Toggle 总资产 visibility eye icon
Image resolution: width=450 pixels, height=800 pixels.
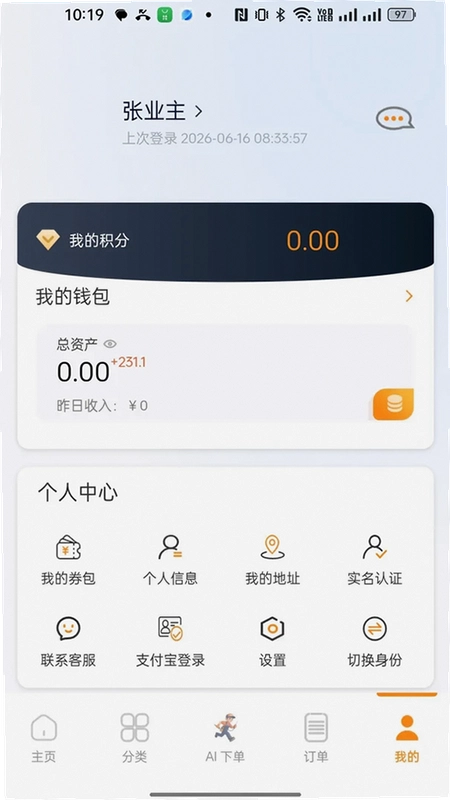pyautogui.click(x=110, y=344)
